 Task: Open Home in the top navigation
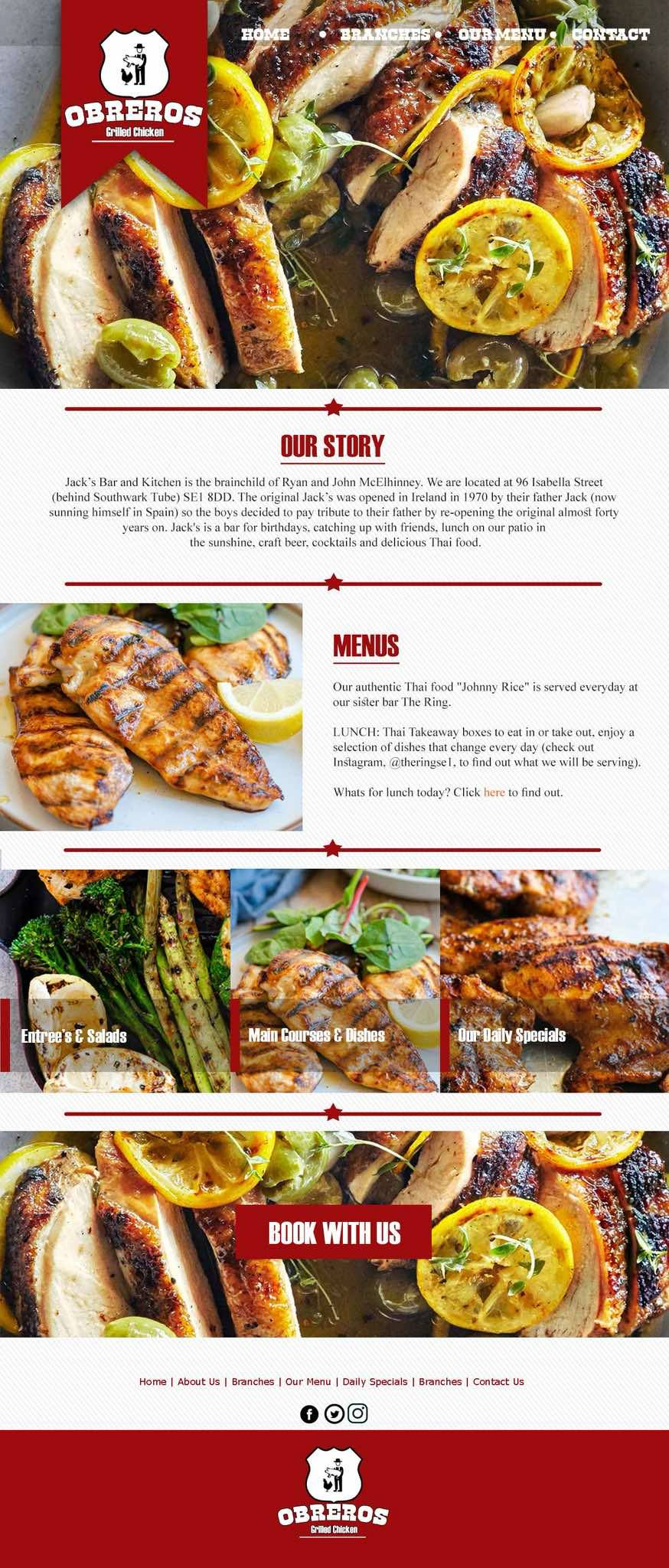[265, 34]
